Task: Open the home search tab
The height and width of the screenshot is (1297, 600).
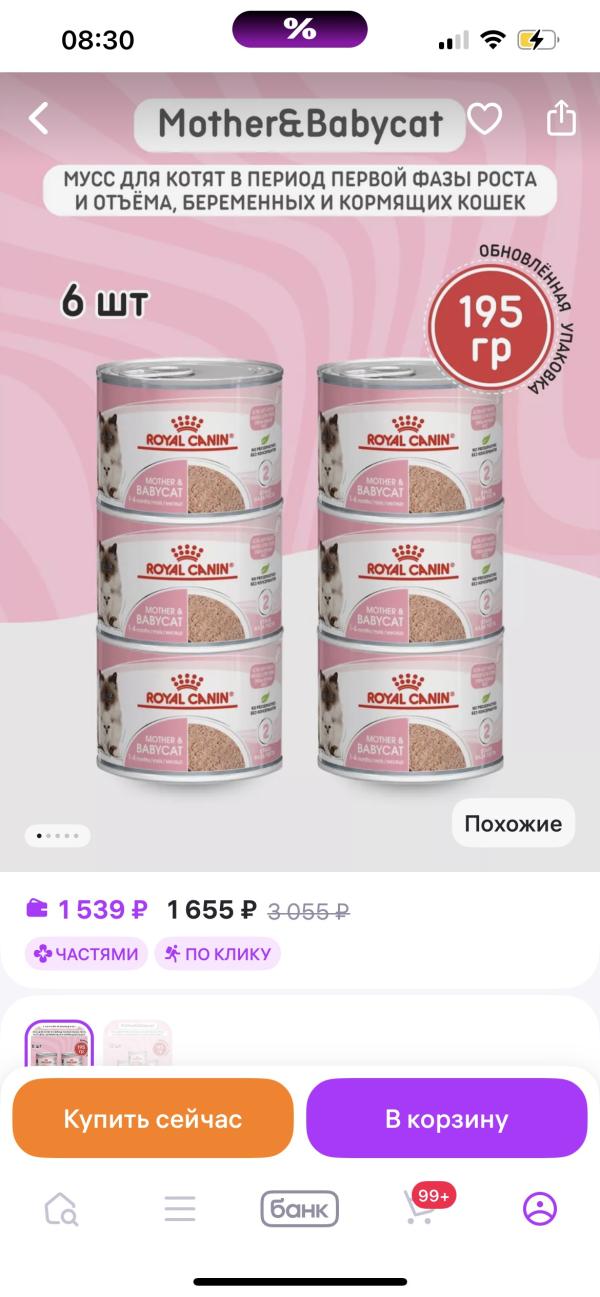Action: pos(61,1209)
